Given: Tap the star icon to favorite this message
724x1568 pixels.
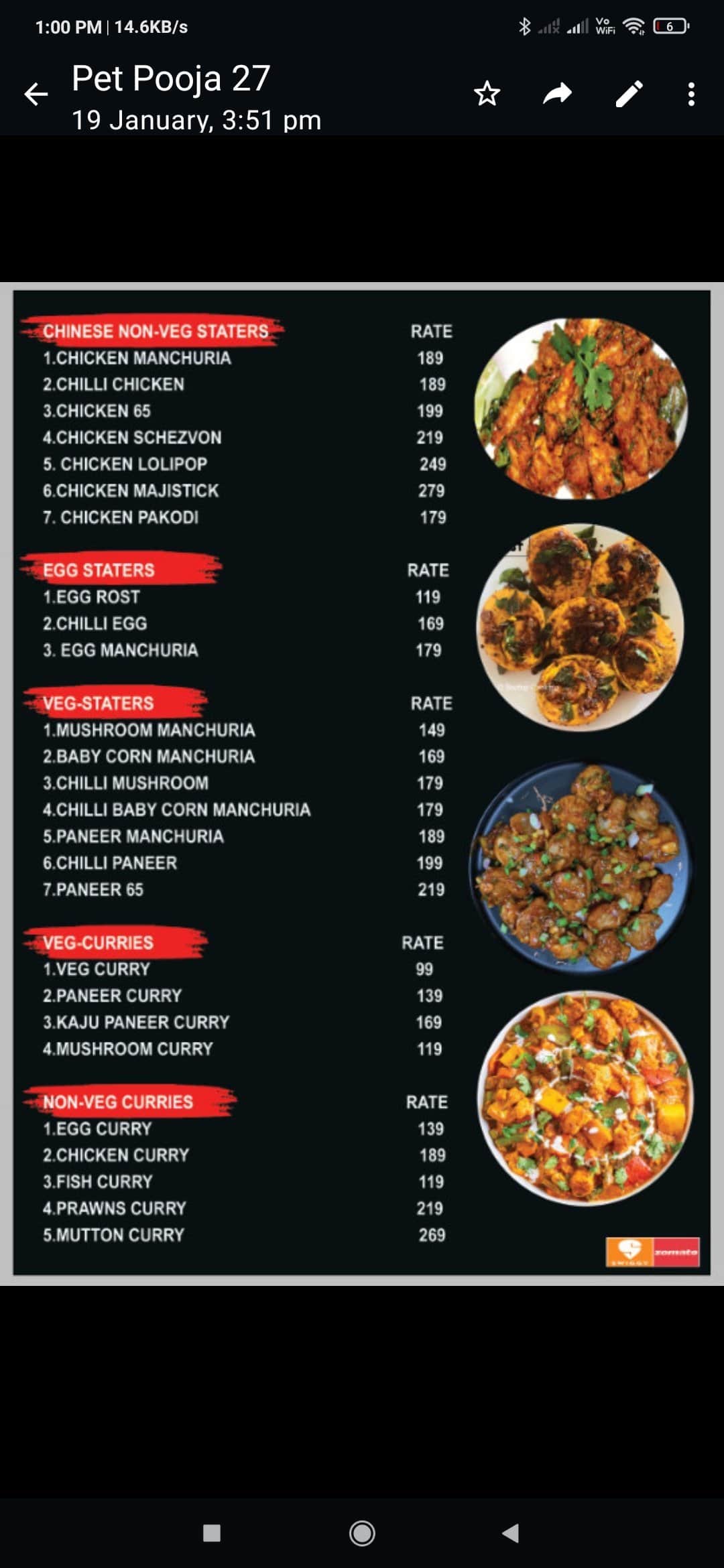Looking at the screenshot, I should click(x=487, y=95).
